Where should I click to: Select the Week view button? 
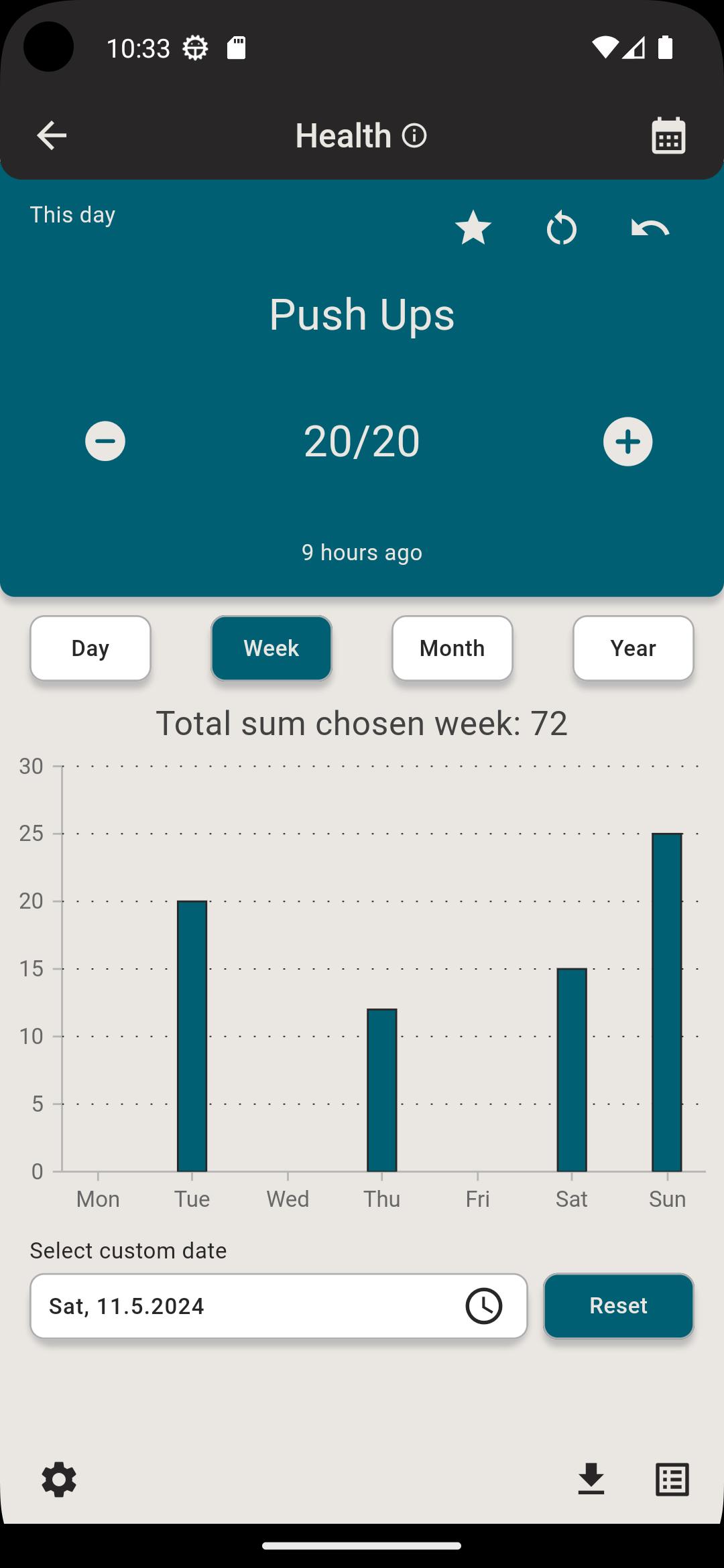271,648
